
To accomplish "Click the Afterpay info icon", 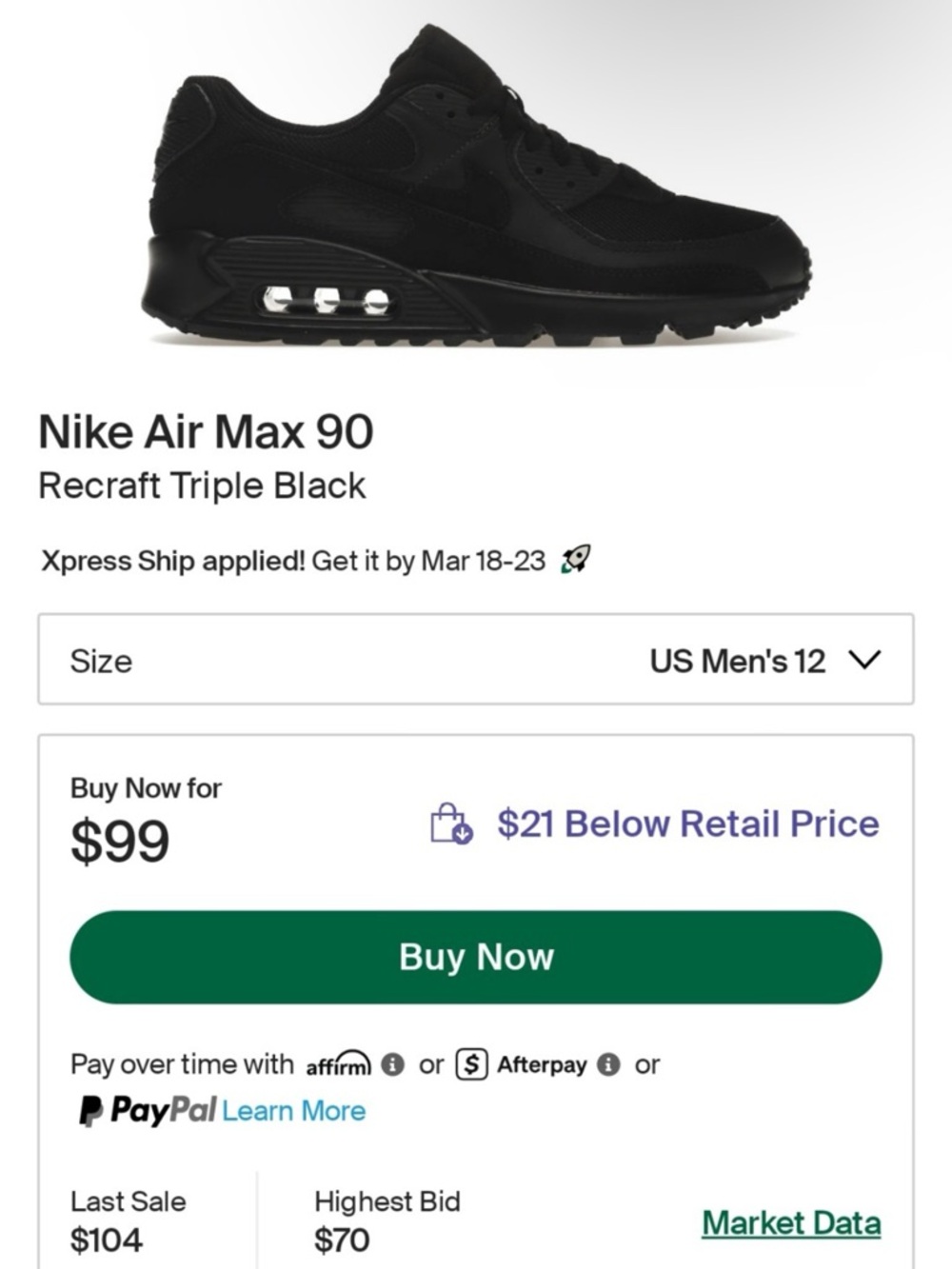I will click(610, 1066).
